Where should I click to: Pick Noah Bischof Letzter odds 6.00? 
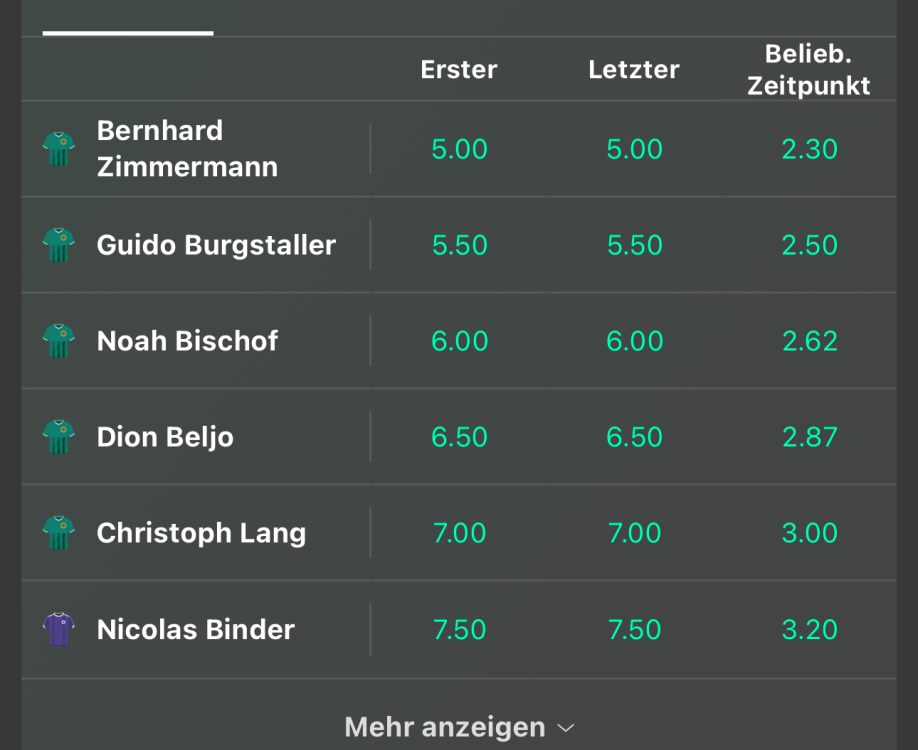pyautogui.click(x=634, y=341)
